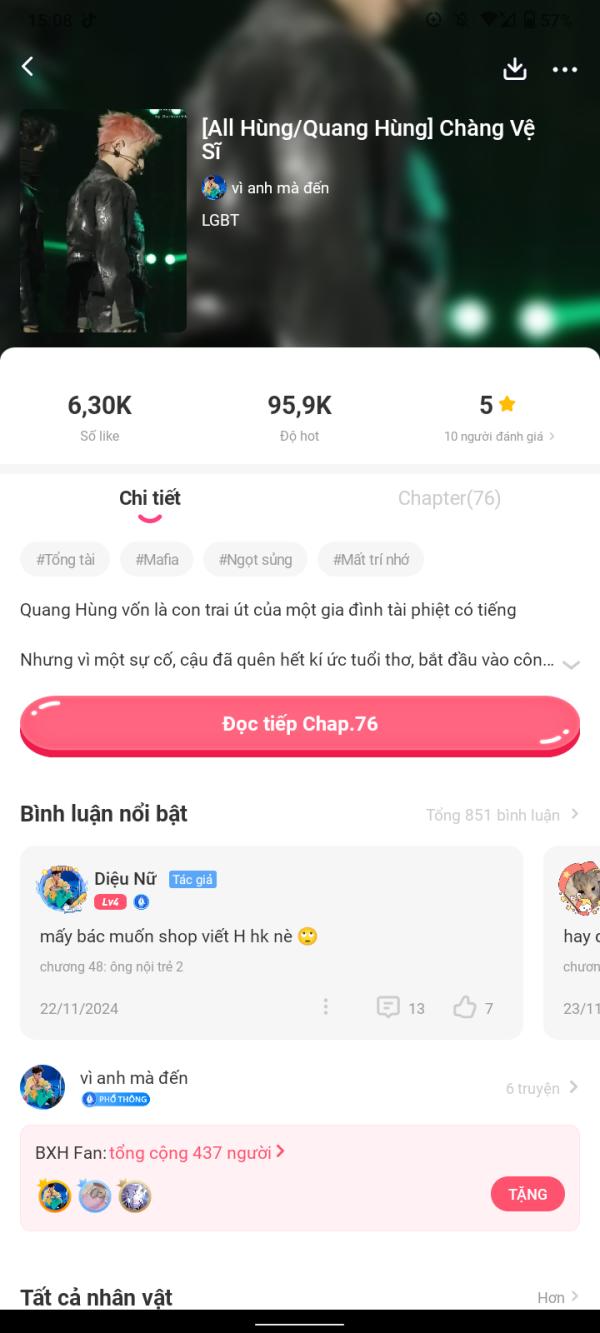Show more characters via Hơn

[557, 1297]
